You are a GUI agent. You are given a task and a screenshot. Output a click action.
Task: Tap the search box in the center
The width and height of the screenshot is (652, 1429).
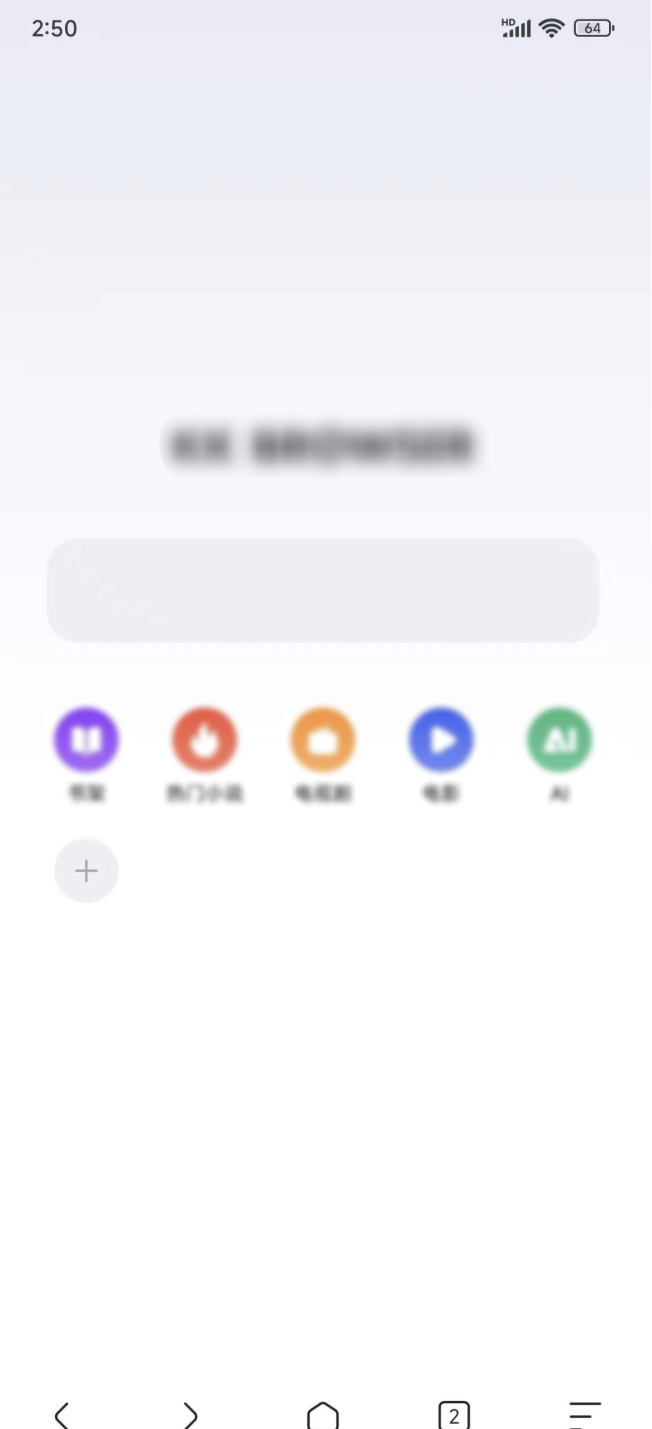[x=323, y=590]
